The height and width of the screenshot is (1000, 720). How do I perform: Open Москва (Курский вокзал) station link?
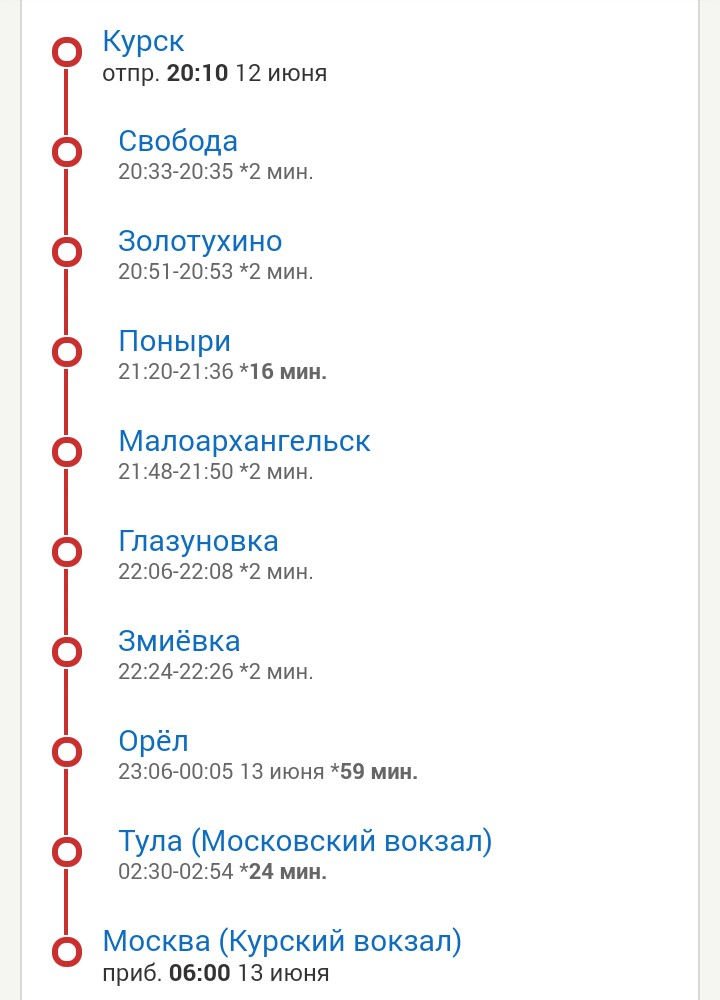tap(282, 941)
